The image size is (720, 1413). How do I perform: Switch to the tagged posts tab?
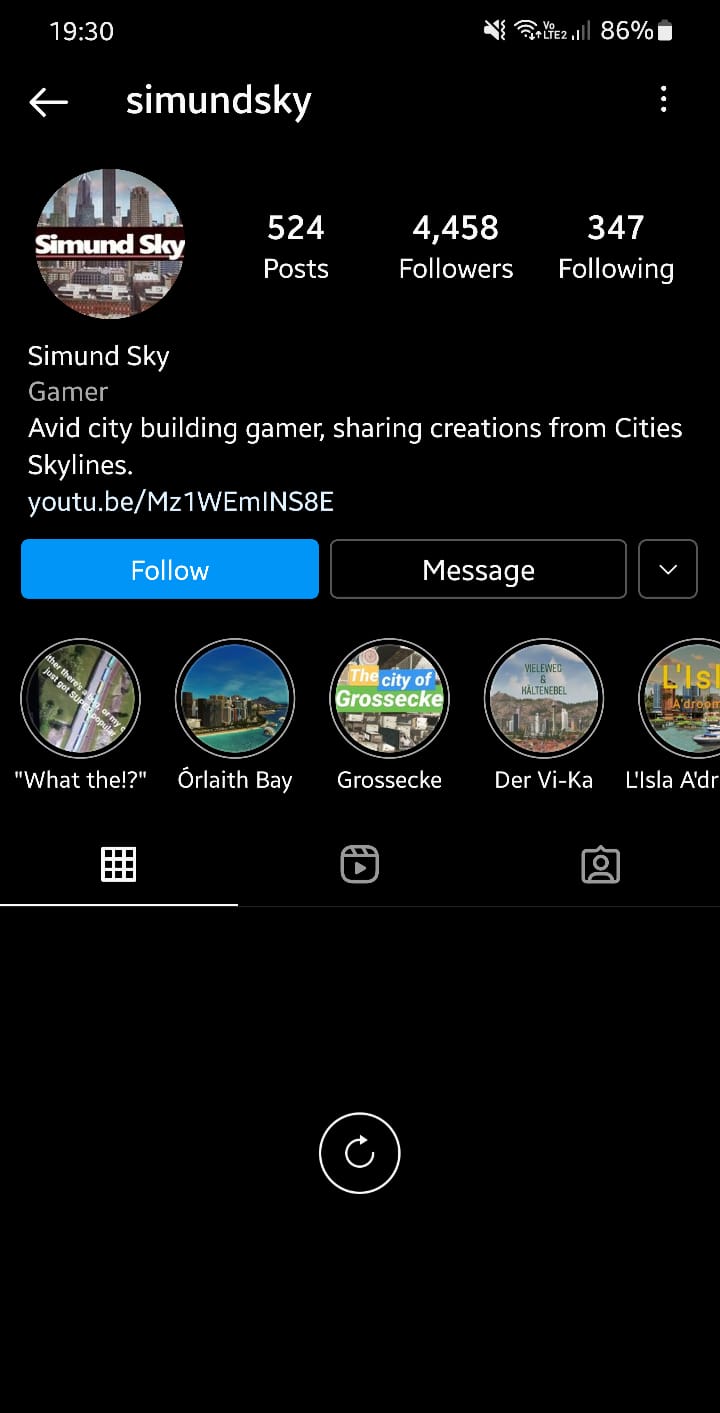[x=601, y=864]
